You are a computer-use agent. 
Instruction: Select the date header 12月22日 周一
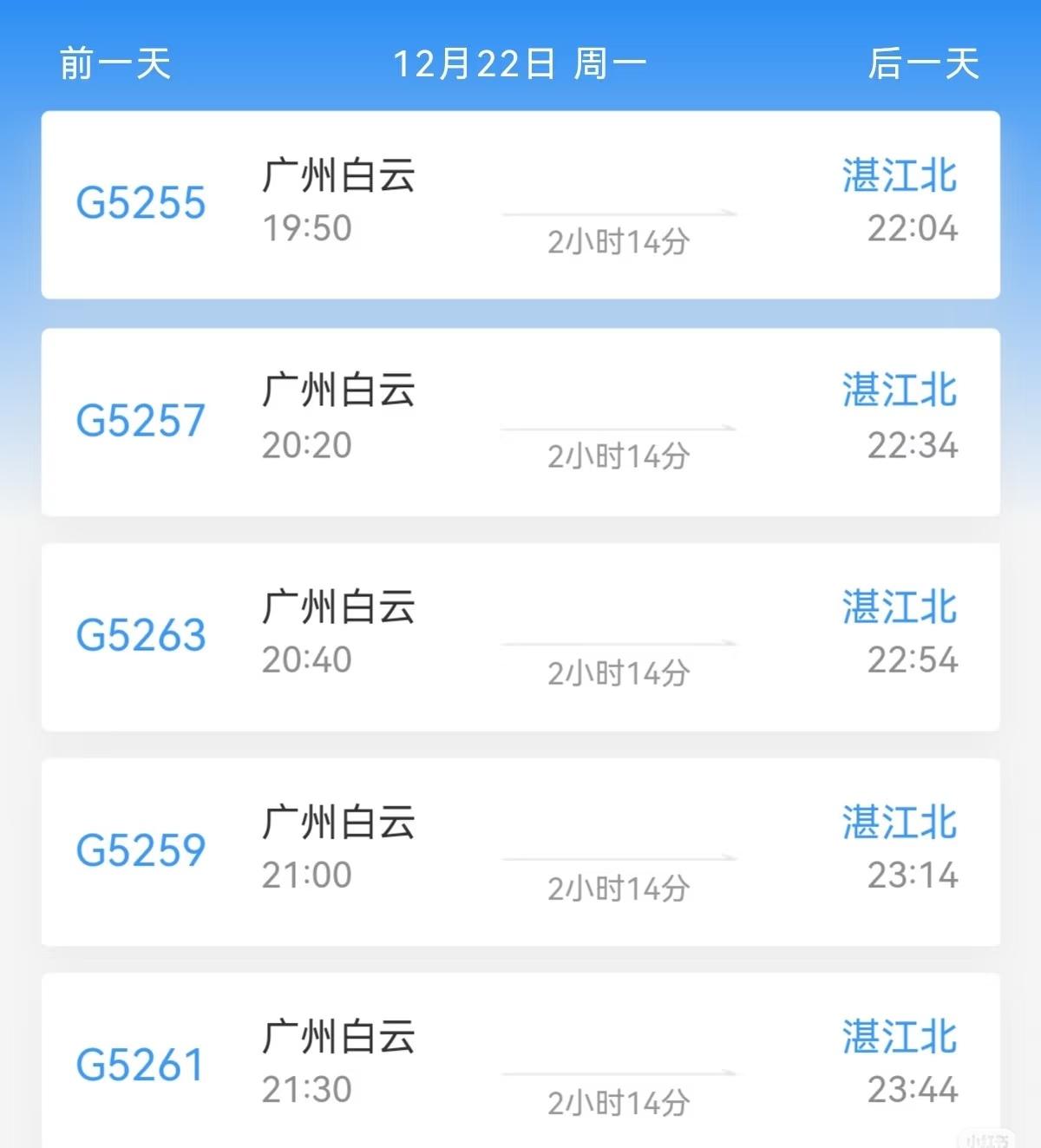pos(520,61)
